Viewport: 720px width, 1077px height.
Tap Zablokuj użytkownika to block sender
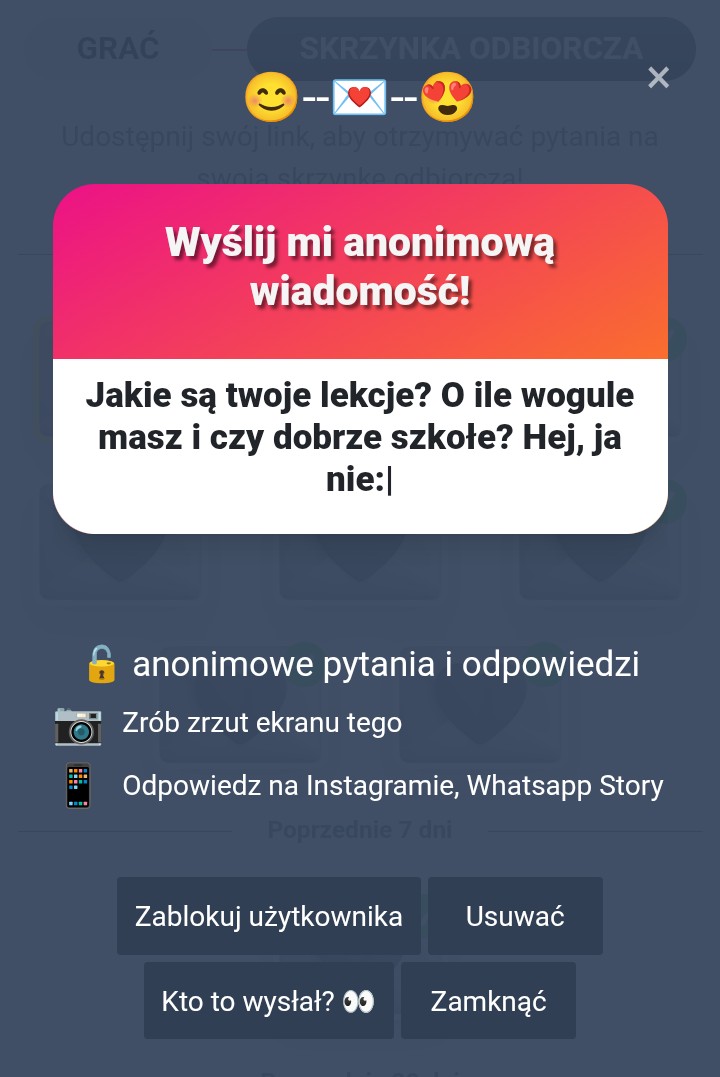click(269, 916)
